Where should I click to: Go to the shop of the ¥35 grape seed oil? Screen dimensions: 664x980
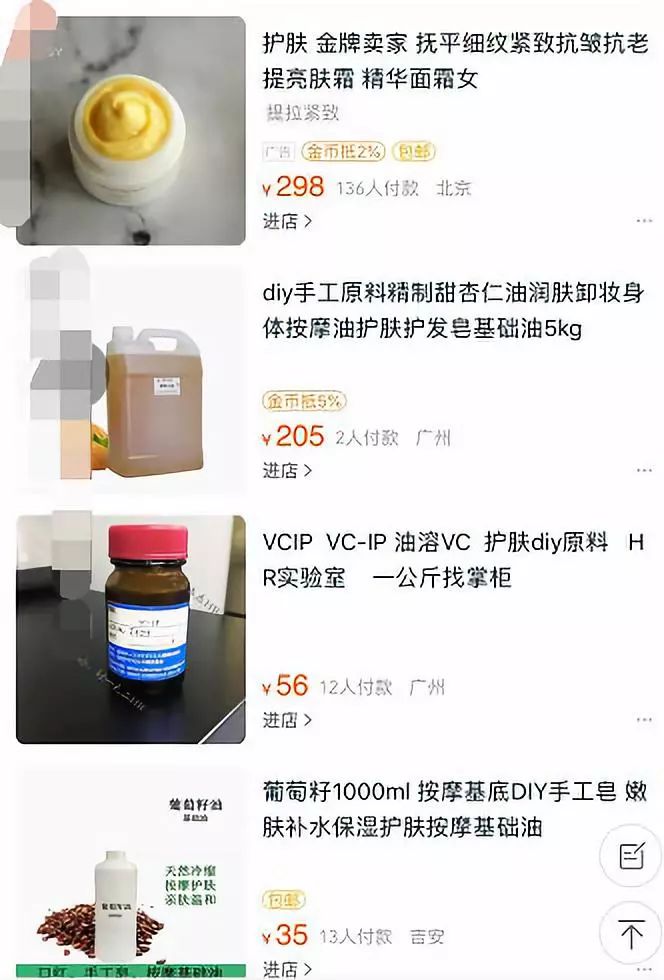click(287, 968)
